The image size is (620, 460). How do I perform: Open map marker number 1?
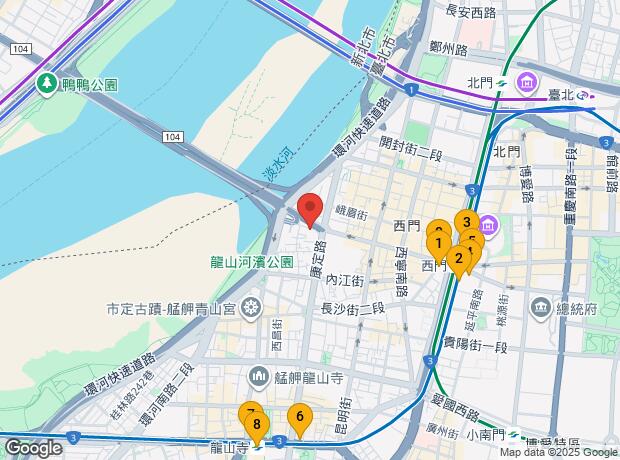(x=438, y=243)
